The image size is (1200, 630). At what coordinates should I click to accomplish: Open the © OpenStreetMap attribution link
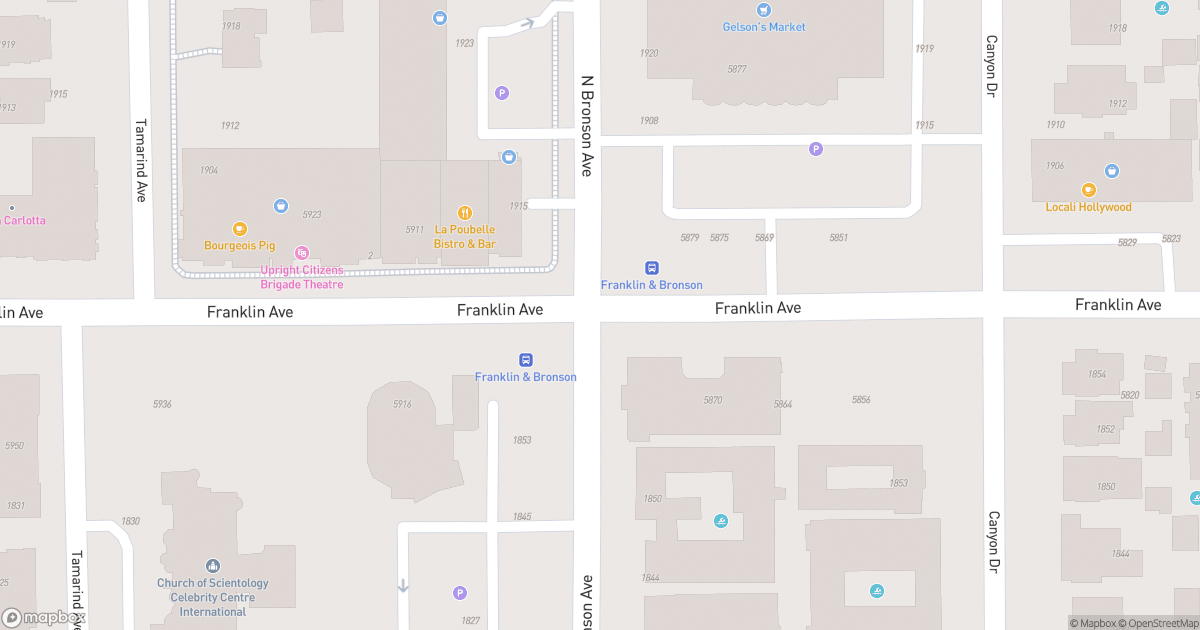click(x=1158, y=623)
